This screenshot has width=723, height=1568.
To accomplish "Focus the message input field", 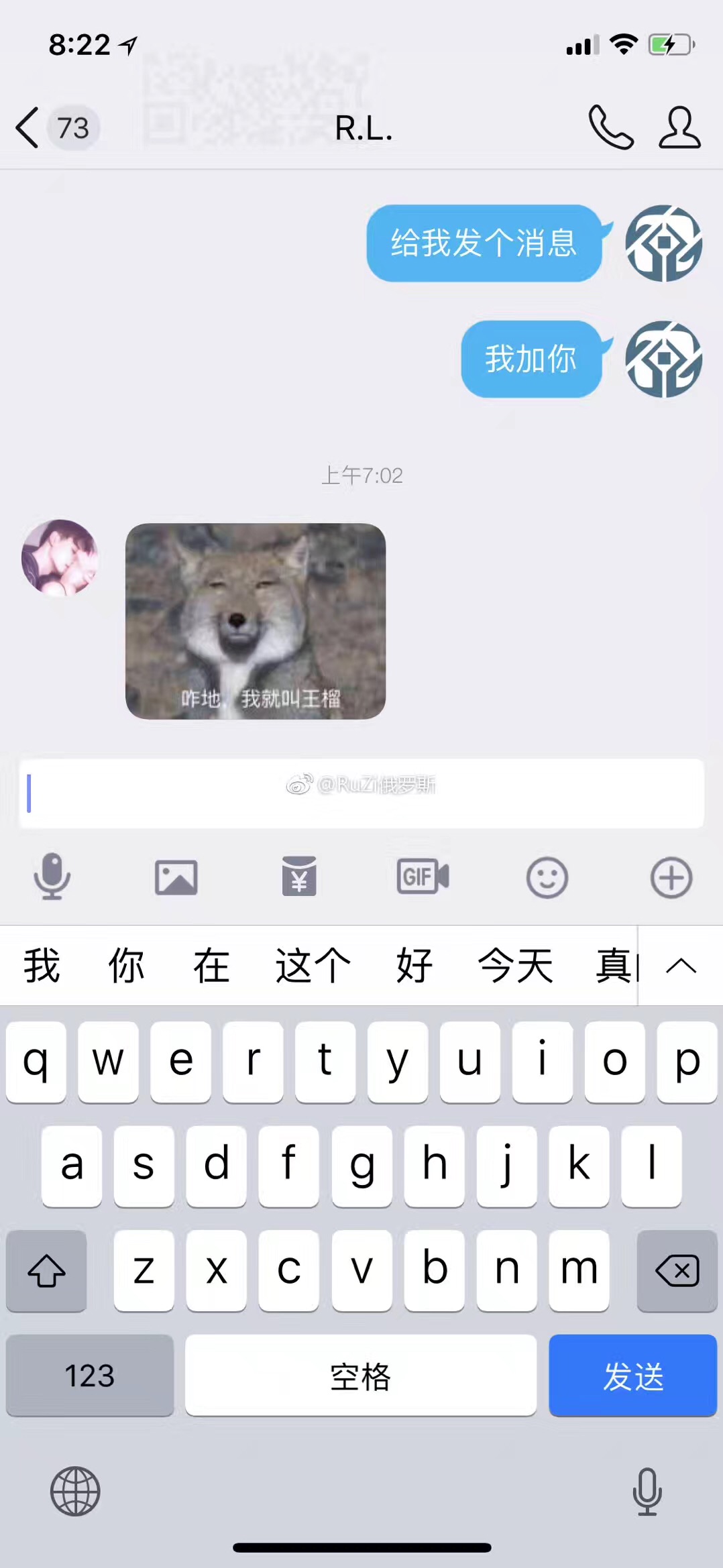I will (x=361, y=793).
